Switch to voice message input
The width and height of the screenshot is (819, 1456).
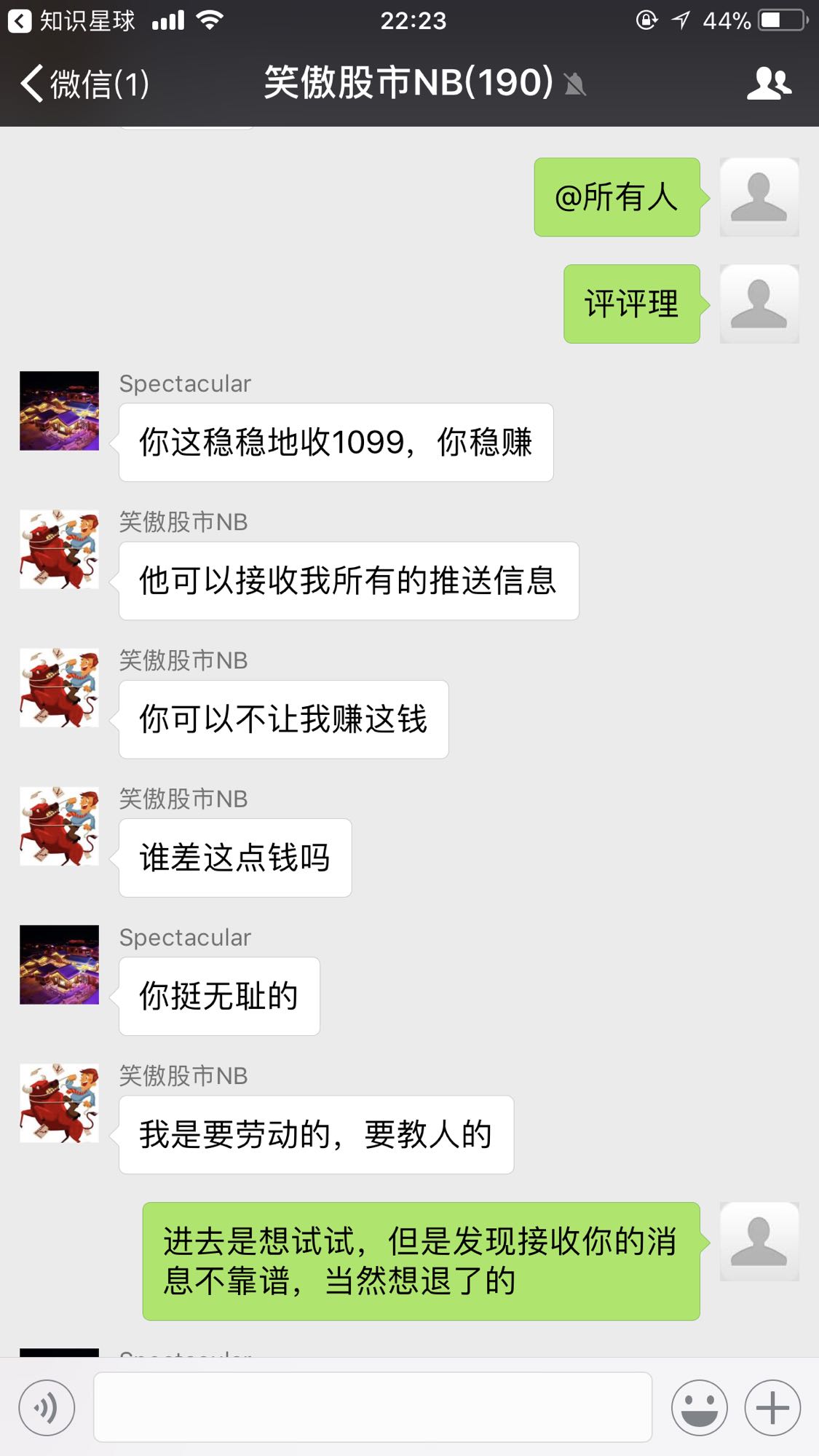47,1408
